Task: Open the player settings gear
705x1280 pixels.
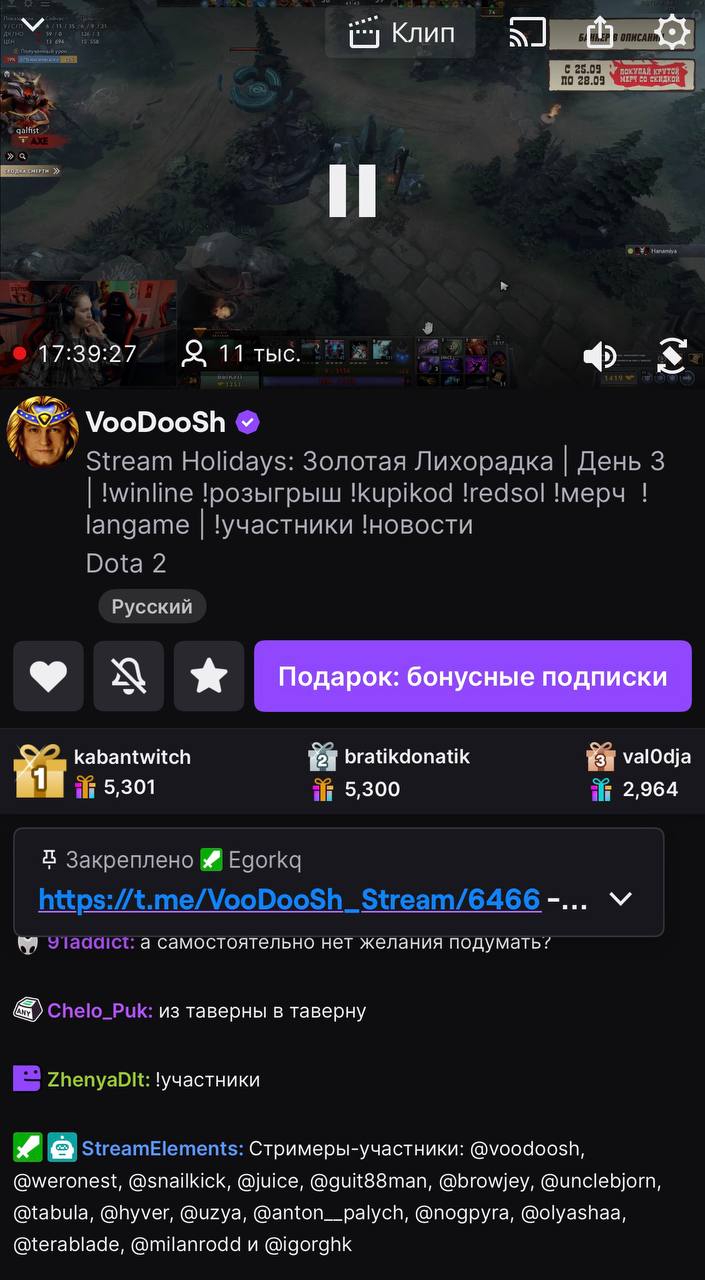Action: [x=673, y=33]
